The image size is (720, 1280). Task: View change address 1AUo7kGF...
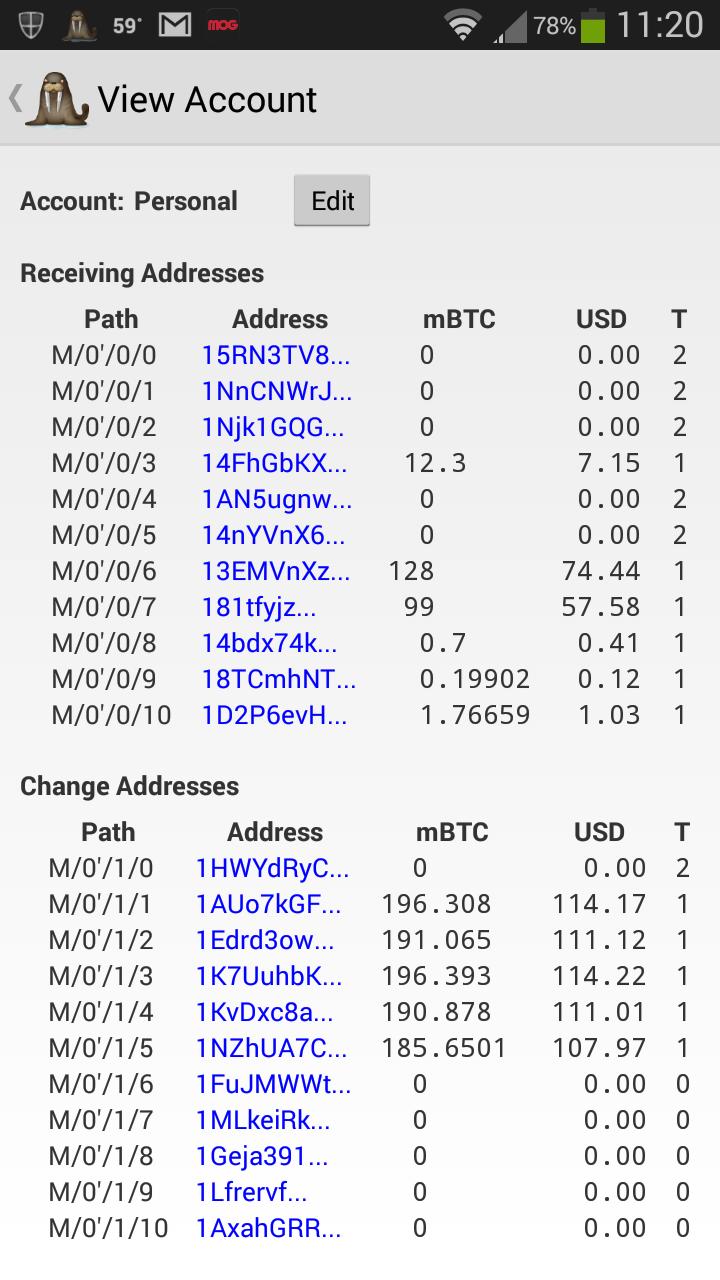pyautogui.click(x=269, y=904)
